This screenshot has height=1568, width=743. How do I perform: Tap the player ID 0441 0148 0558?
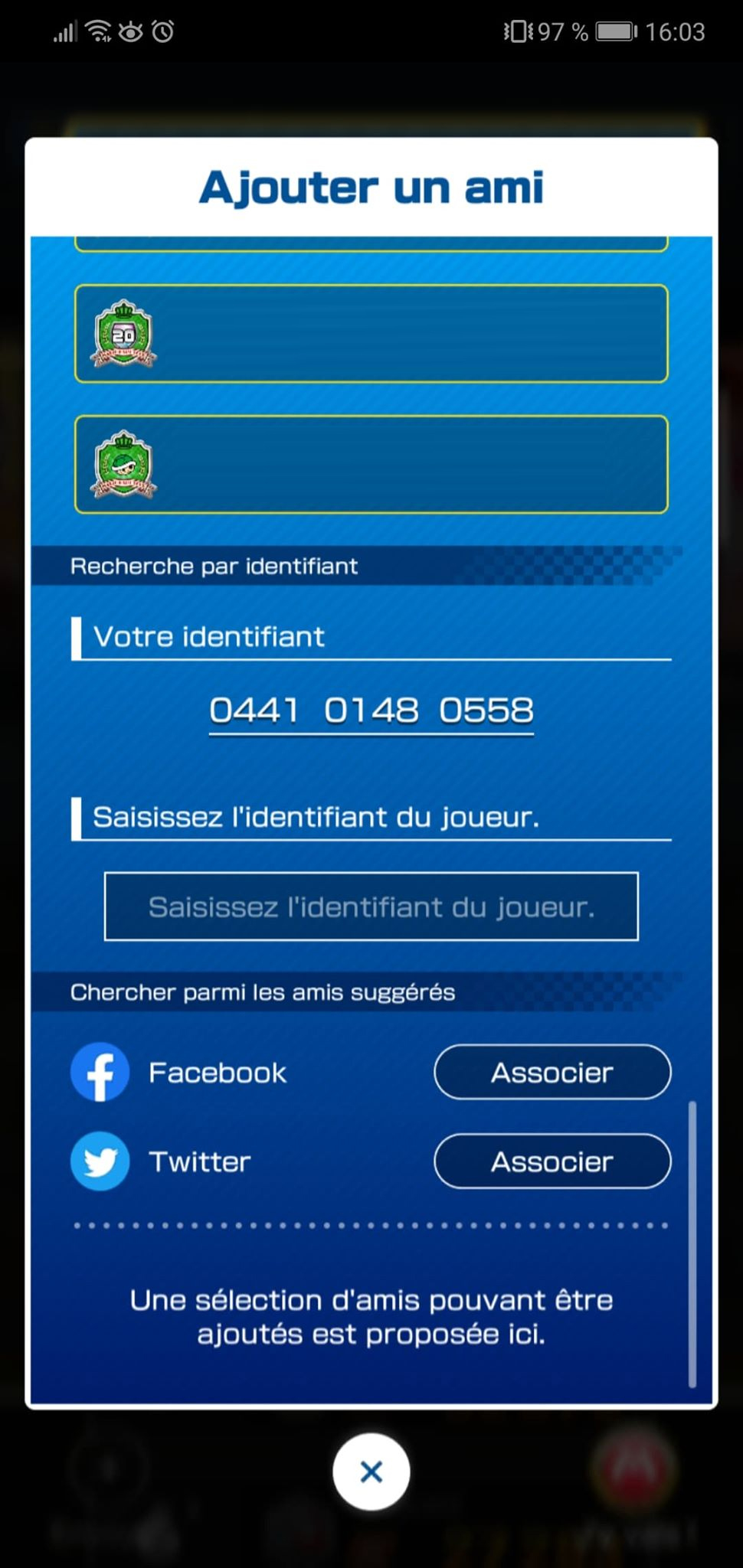(x=371, y=710)
